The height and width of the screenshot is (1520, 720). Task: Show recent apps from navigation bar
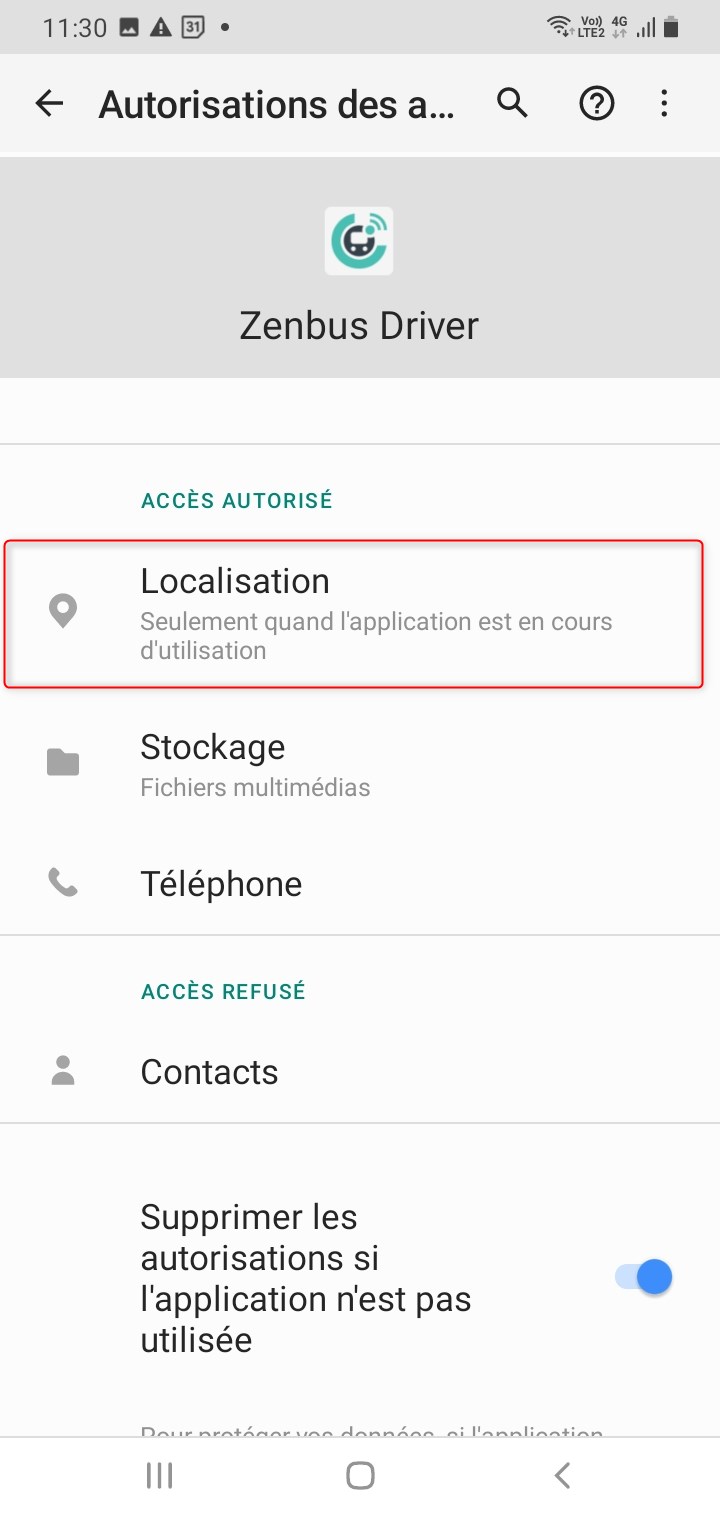point(159,1475)
